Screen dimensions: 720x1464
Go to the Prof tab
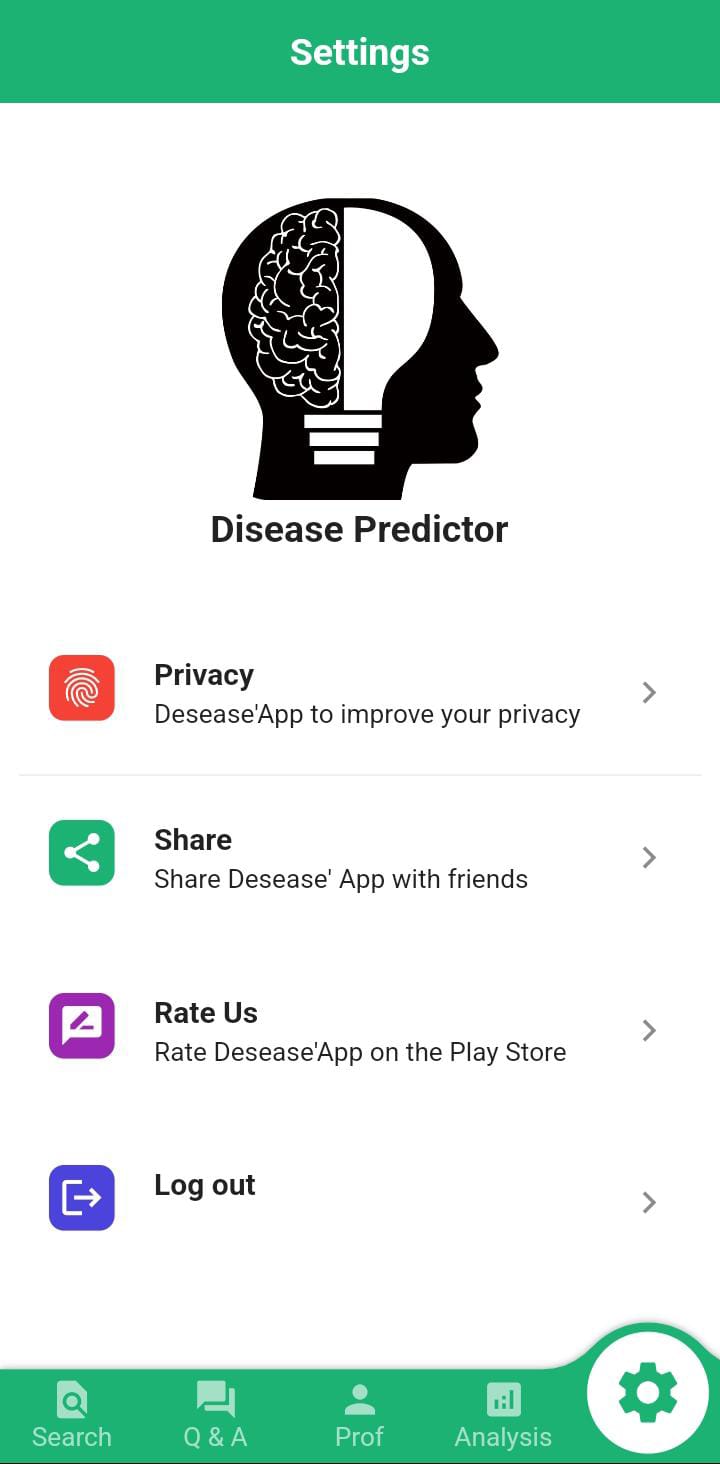point(360,1416)
